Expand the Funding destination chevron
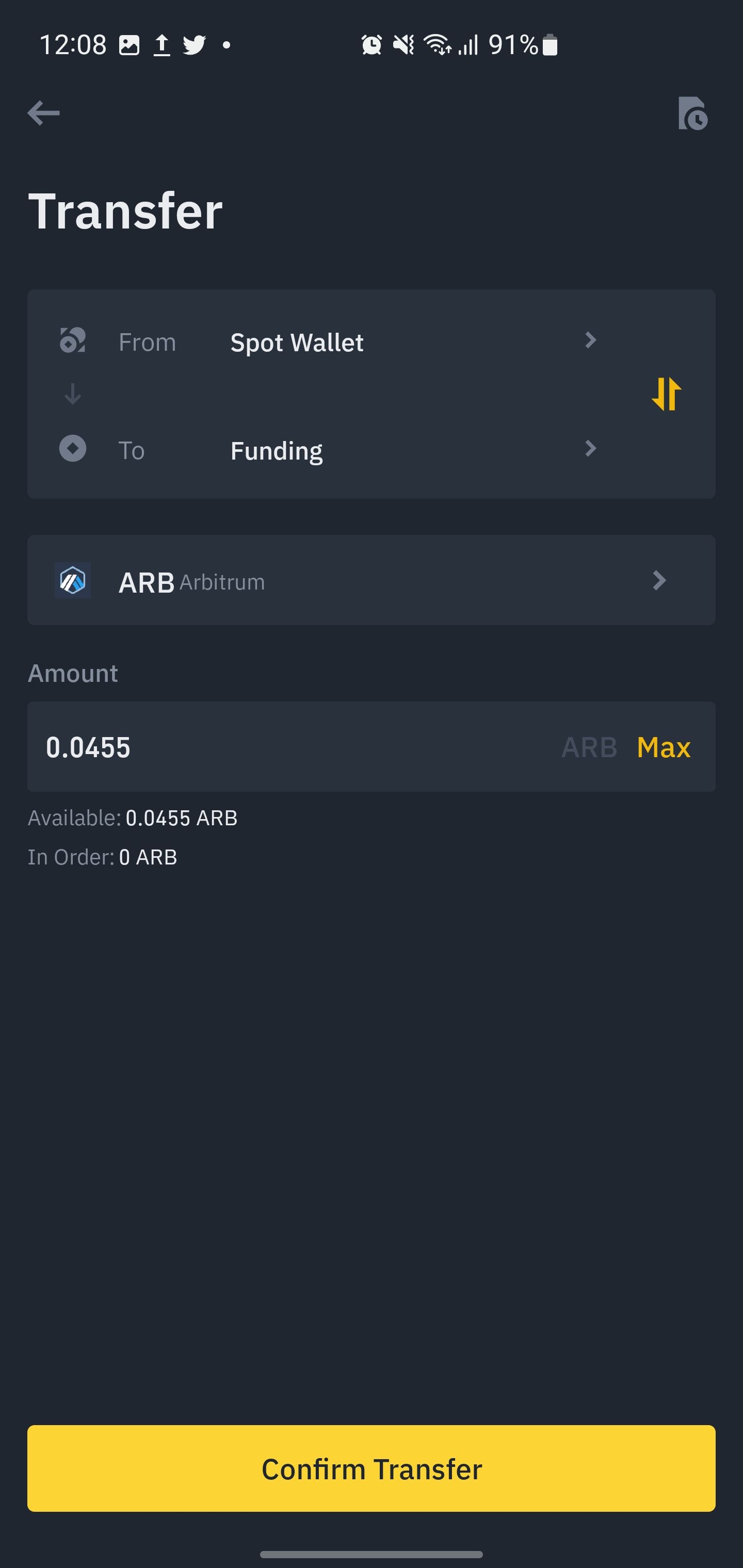 [590, 449]
